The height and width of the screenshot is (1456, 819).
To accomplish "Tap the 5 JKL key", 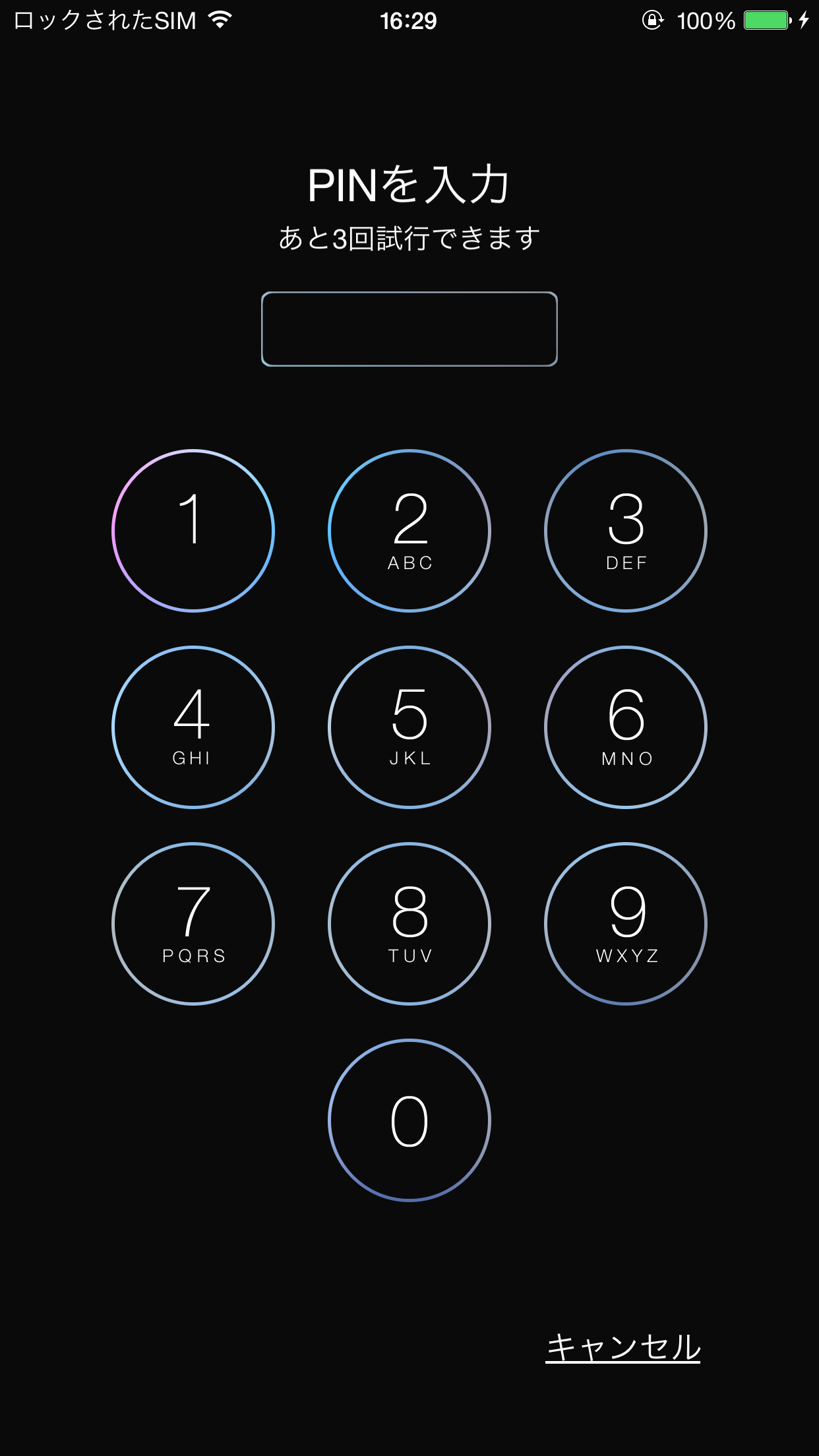I will click(x=409, y=727).
